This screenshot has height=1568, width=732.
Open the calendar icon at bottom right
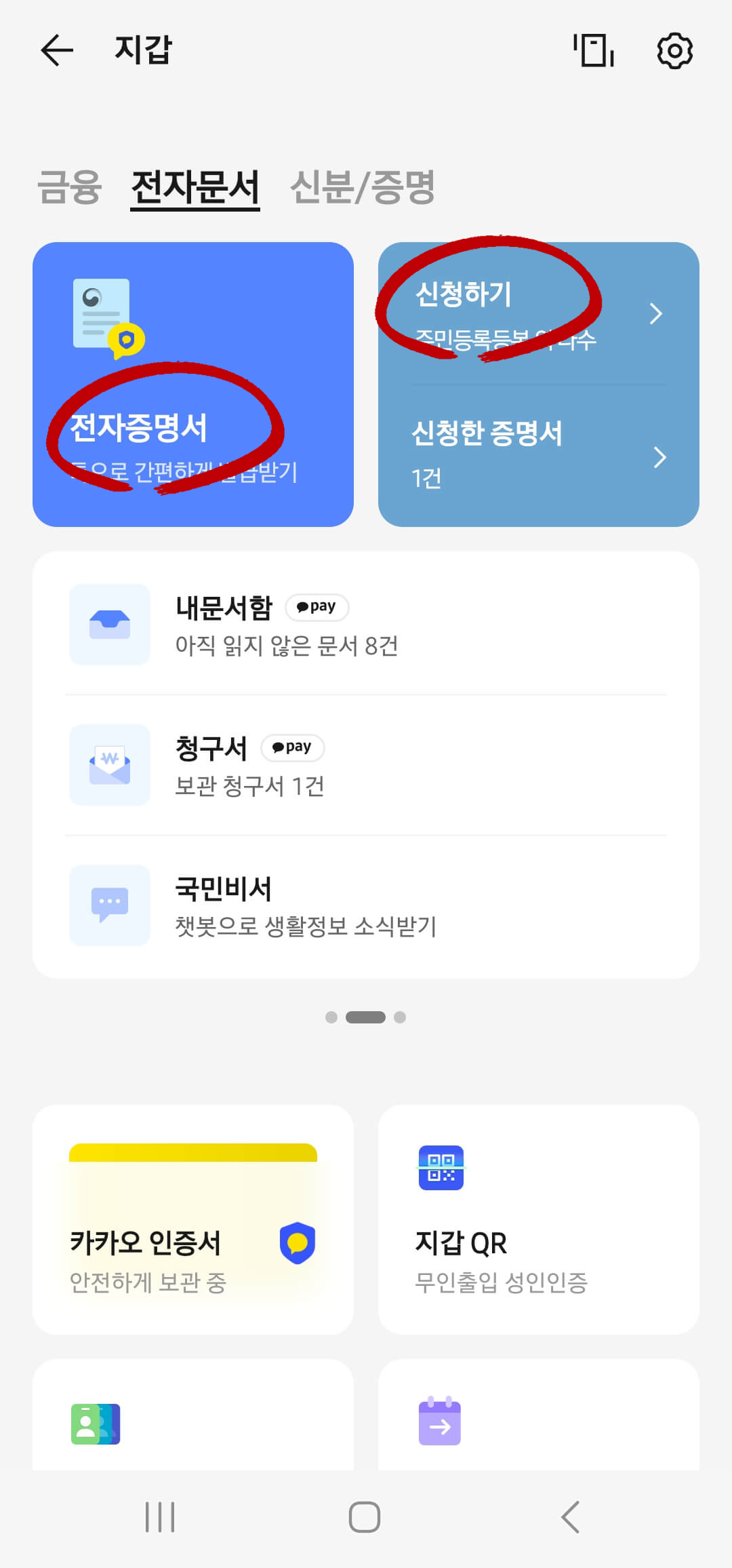pos(441,1422)
